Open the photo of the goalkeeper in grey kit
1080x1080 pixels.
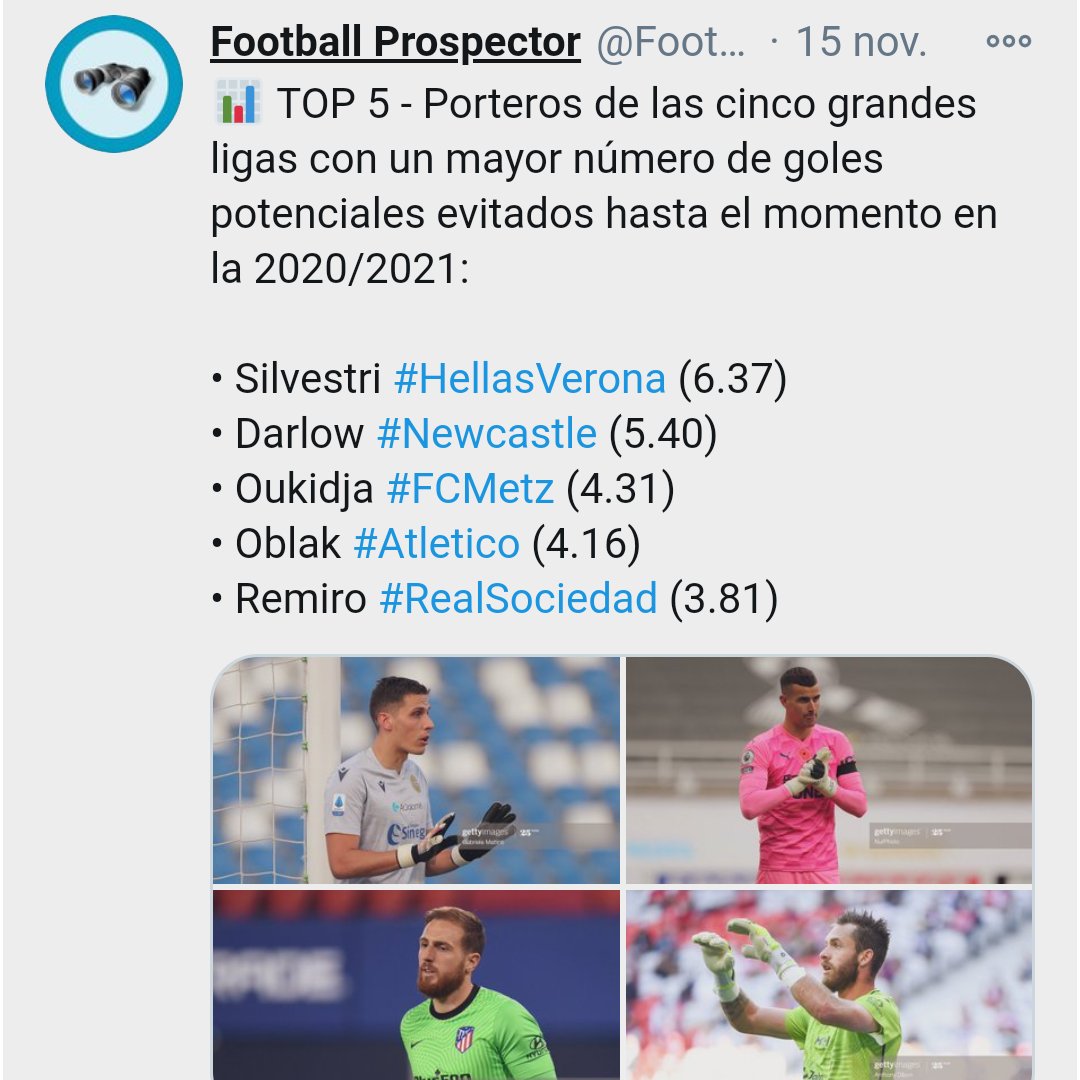416,770
